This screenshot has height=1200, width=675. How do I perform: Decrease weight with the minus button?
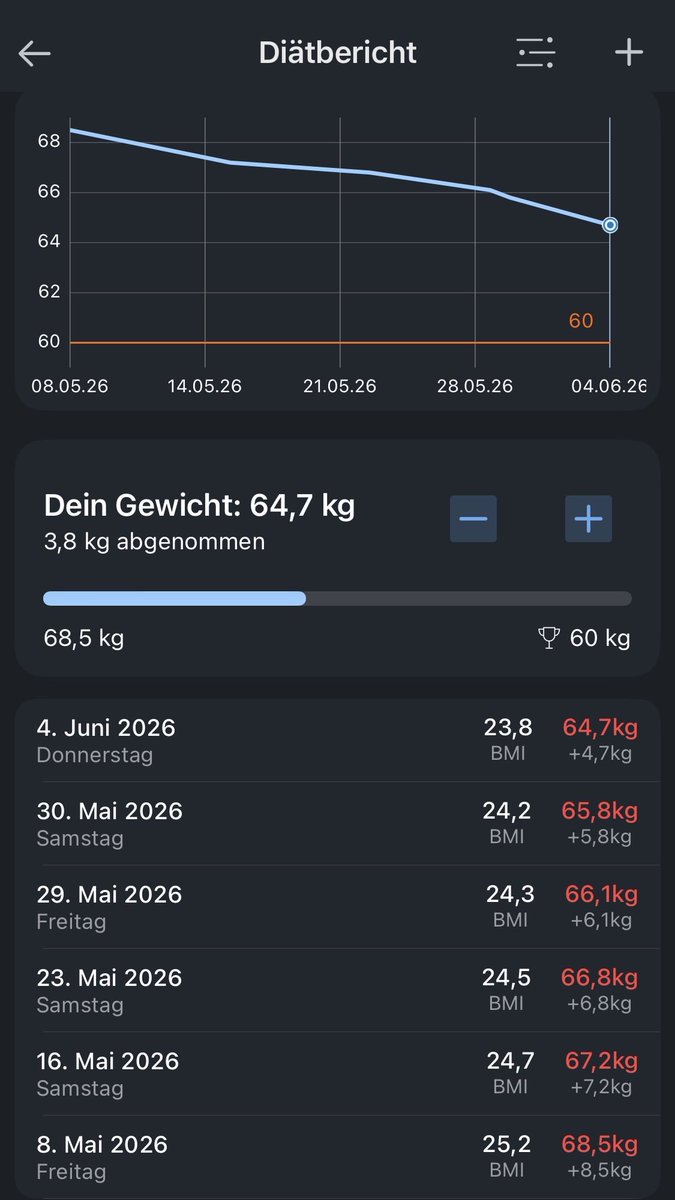point(473,519)
